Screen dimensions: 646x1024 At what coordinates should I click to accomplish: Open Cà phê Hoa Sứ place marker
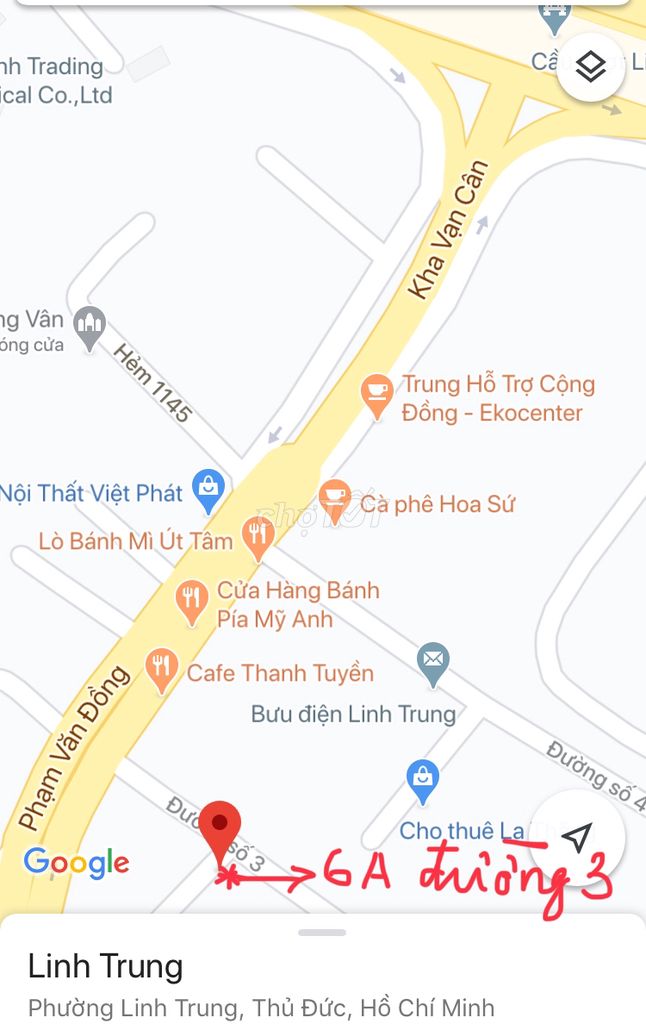[334, 498]
